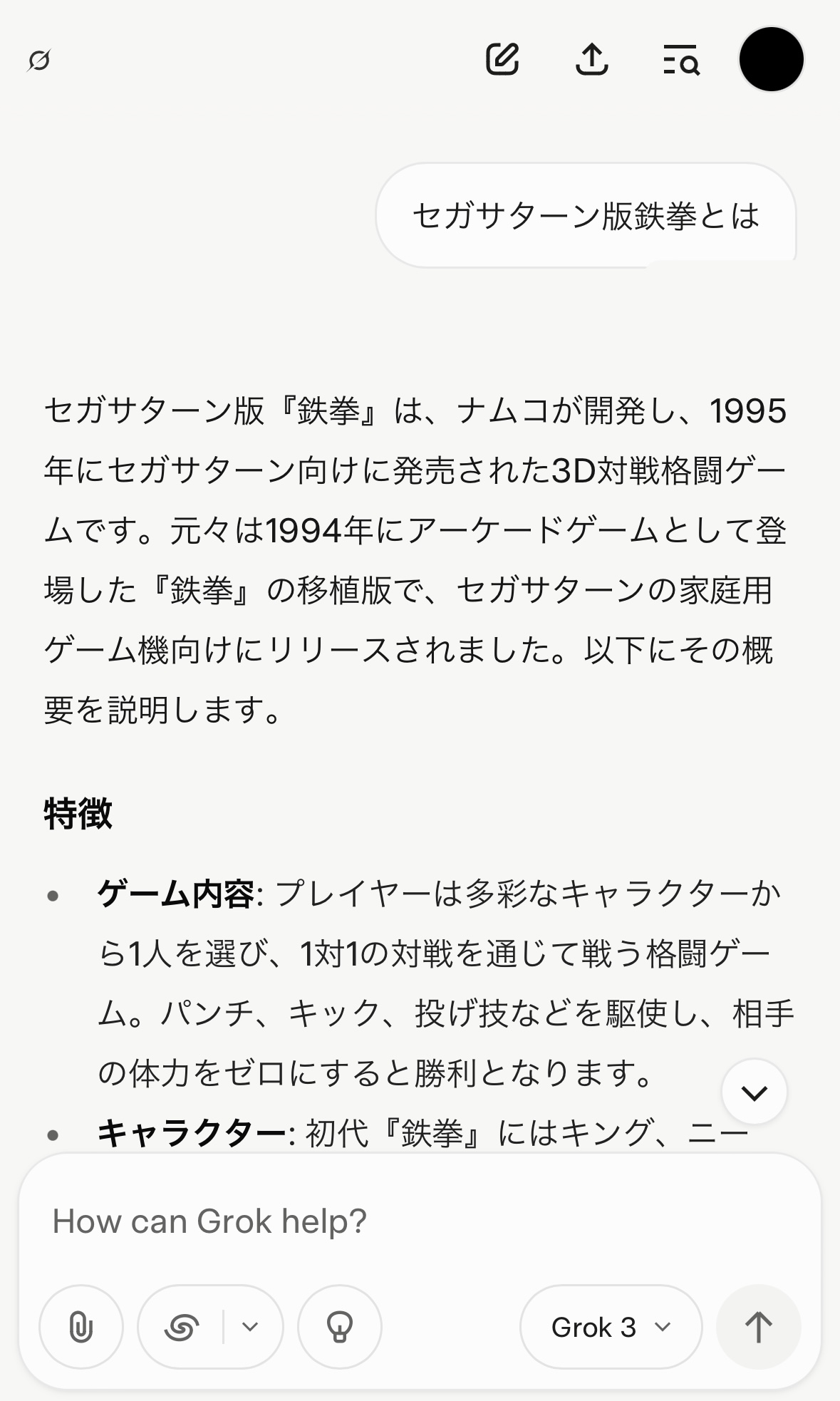The image size is (840, 1401).
Task: Share this conversation
Action: tap(591, 59)
